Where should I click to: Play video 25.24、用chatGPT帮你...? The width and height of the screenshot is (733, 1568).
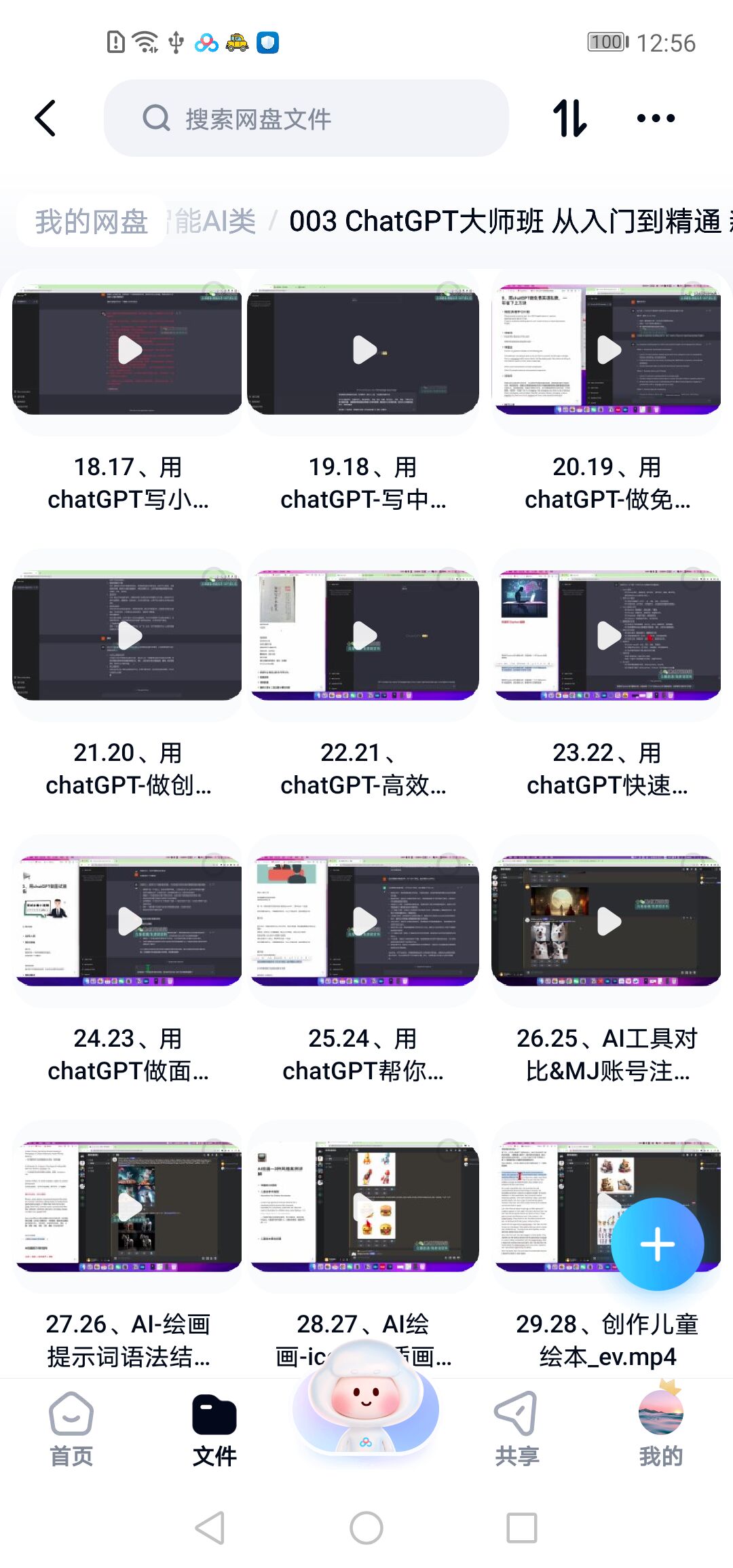click(x=364, y=921)
